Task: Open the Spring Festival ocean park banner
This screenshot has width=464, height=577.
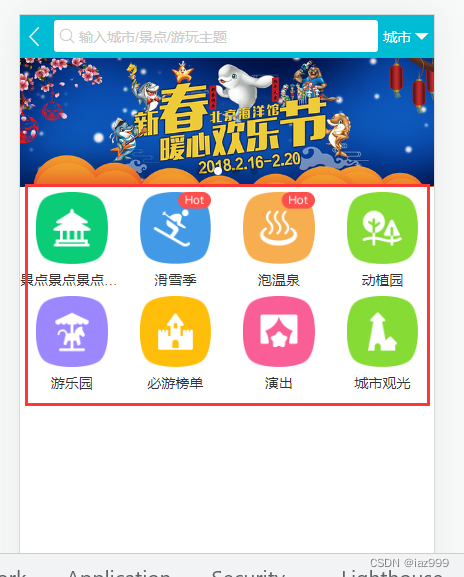Action: click(227, 121)
